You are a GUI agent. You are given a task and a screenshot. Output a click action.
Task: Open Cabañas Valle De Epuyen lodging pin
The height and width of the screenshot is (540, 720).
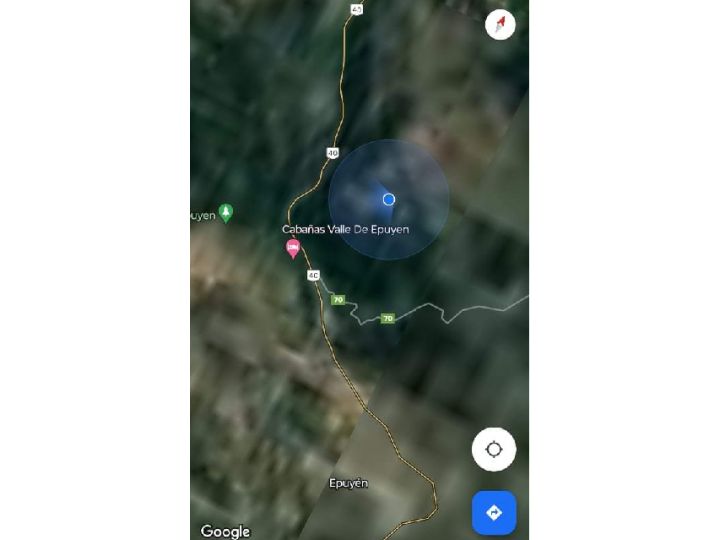(293, 248)
